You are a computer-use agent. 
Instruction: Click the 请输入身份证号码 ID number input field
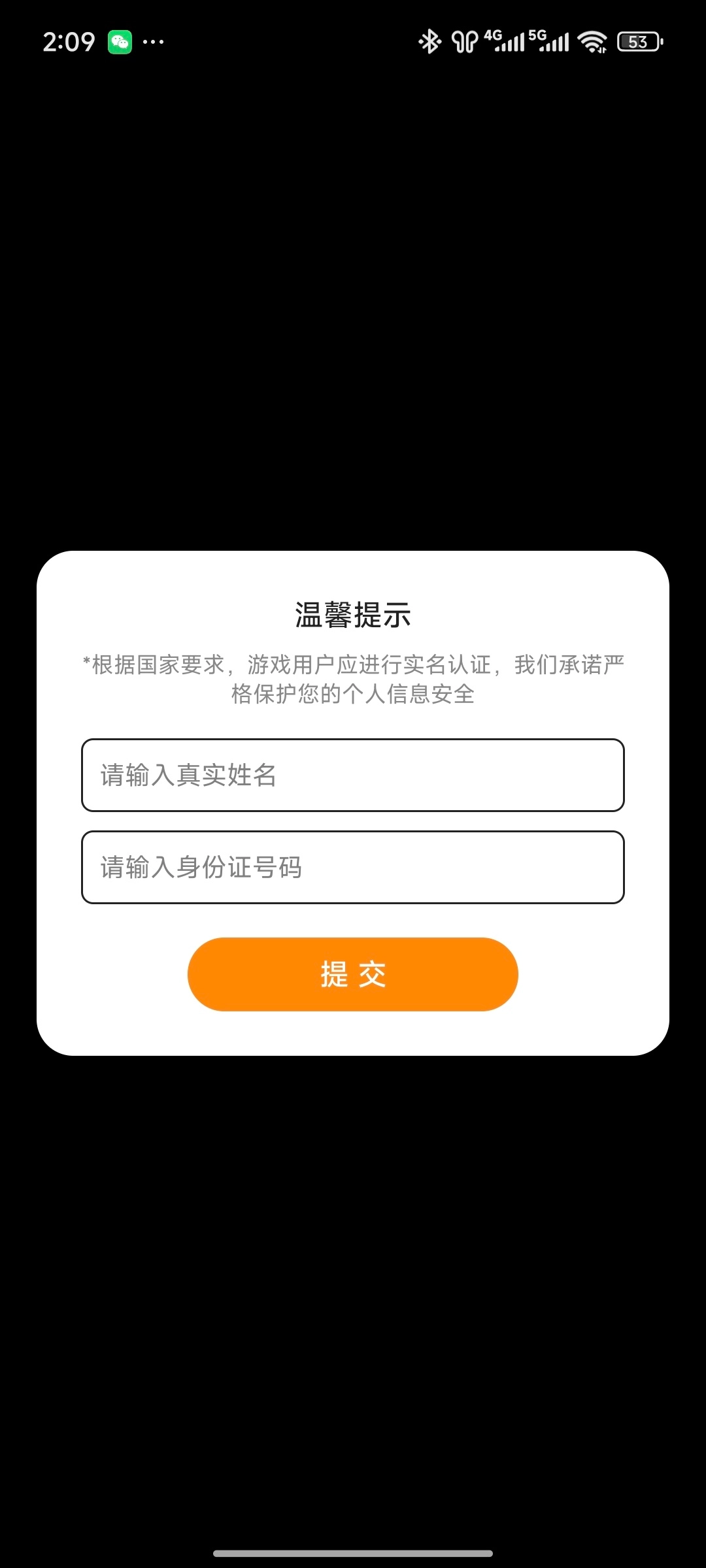[x=352, y=868]
